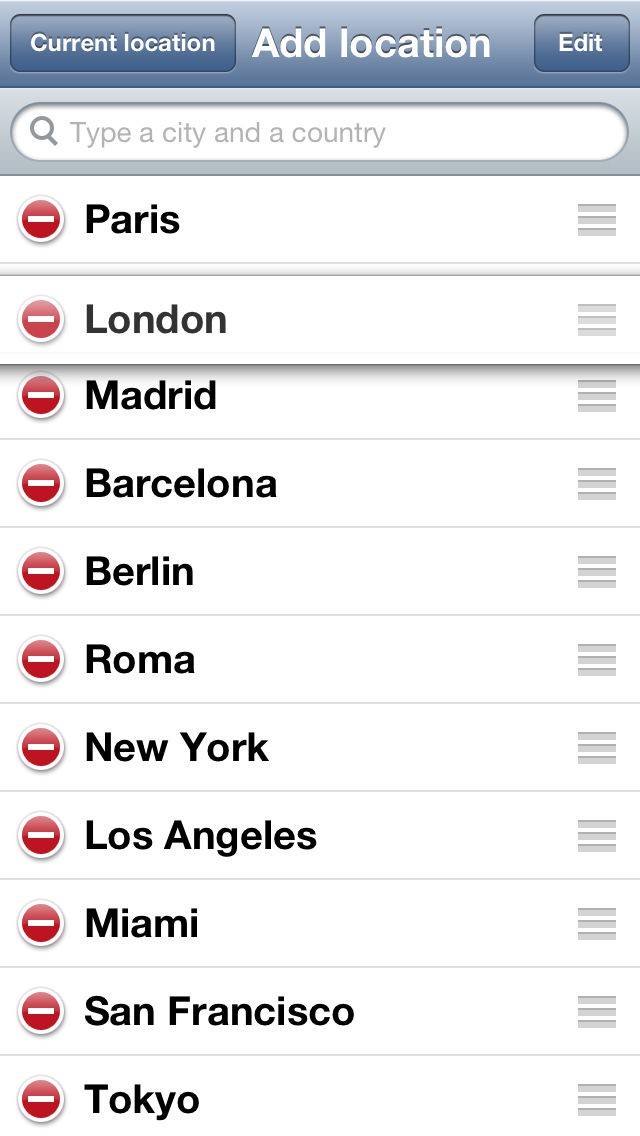
Task: Tap the delete icon next to Berlin
Action: click(42, 572)
